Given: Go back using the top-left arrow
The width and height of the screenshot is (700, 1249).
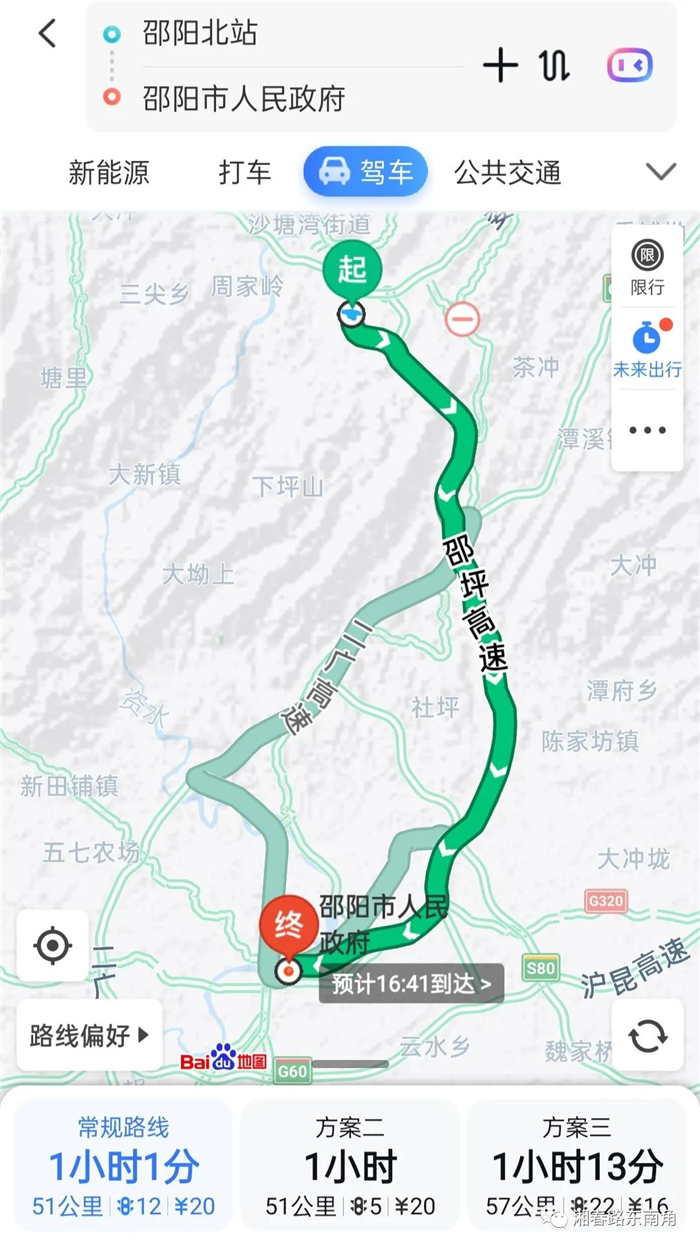Looking at the screenshot, I should pos(47,34).
